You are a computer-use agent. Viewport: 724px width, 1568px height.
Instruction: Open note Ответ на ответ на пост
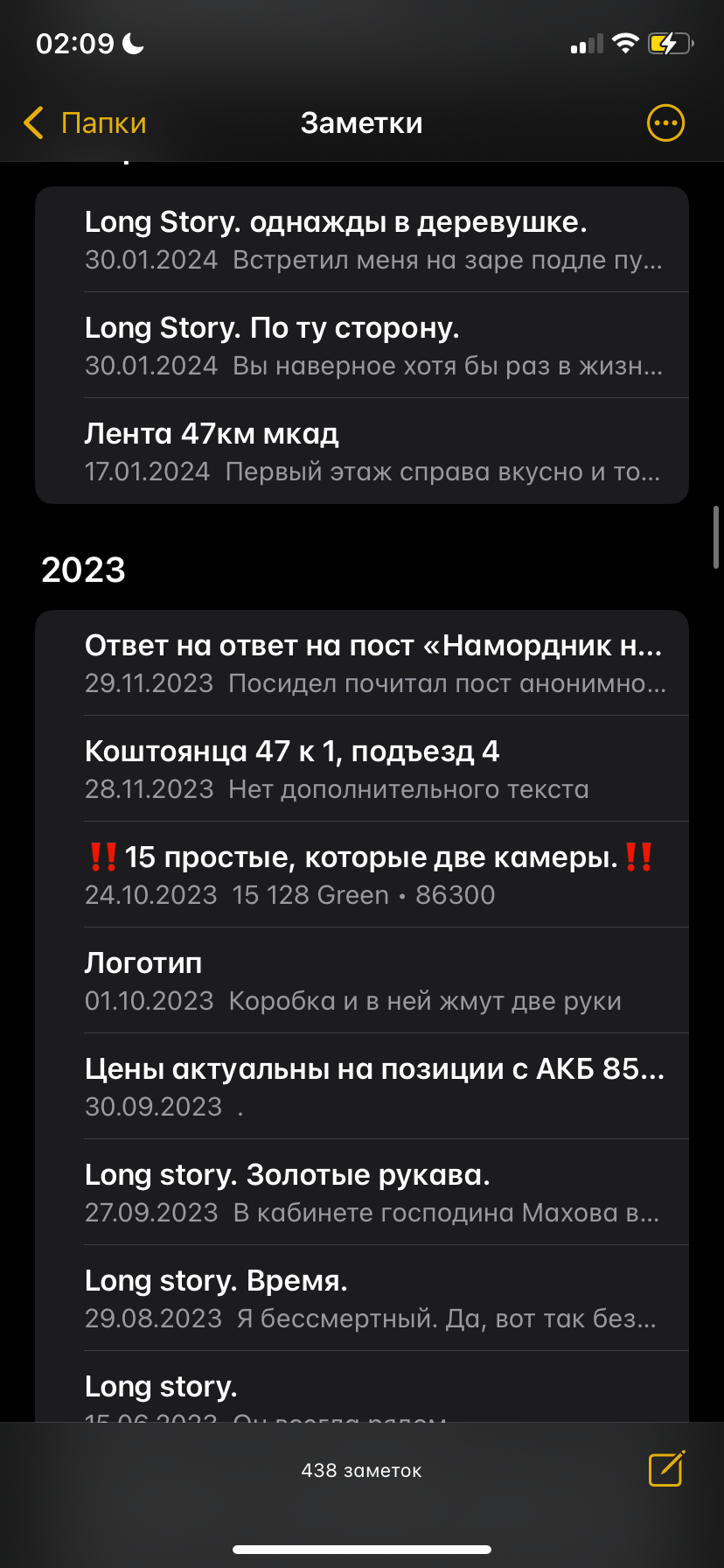point(362,663)
